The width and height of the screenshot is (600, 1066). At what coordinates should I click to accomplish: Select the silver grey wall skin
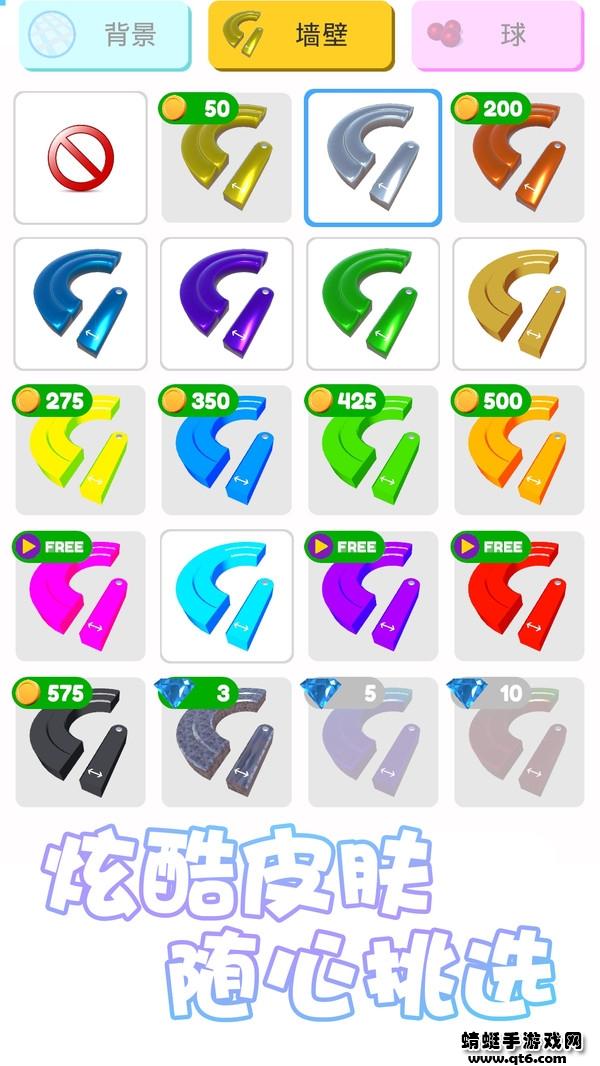pos(373,158)
